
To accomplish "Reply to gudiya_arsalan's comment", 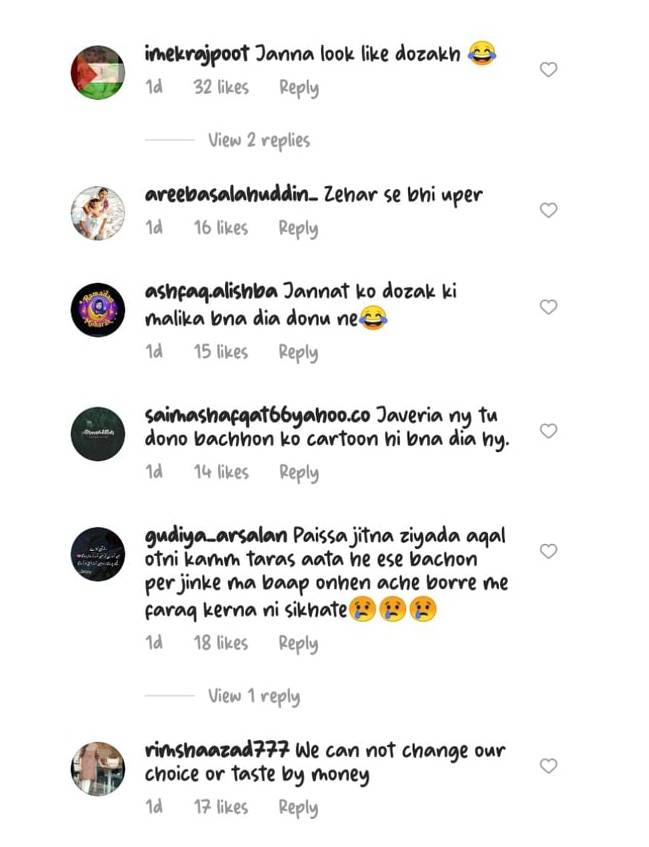I will point(298,643).
